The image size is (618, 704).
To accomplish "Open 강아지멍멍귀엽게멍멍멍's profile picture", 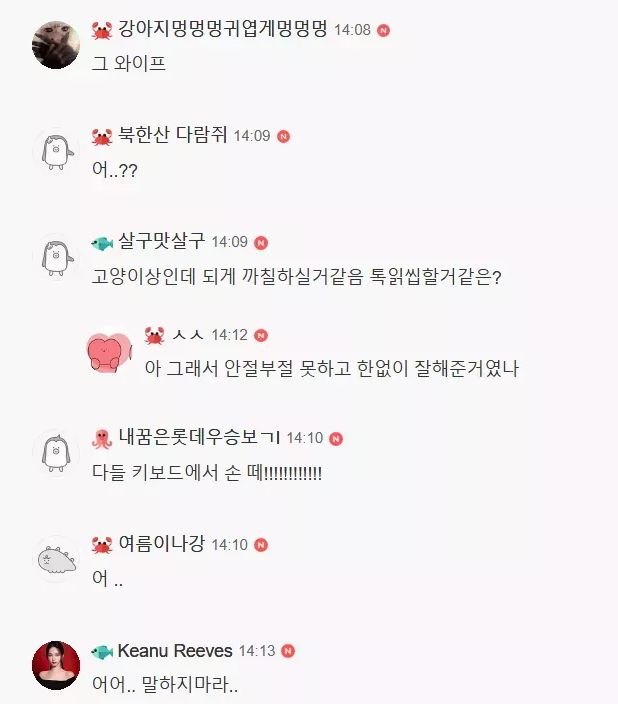I will tap(57, 45).
